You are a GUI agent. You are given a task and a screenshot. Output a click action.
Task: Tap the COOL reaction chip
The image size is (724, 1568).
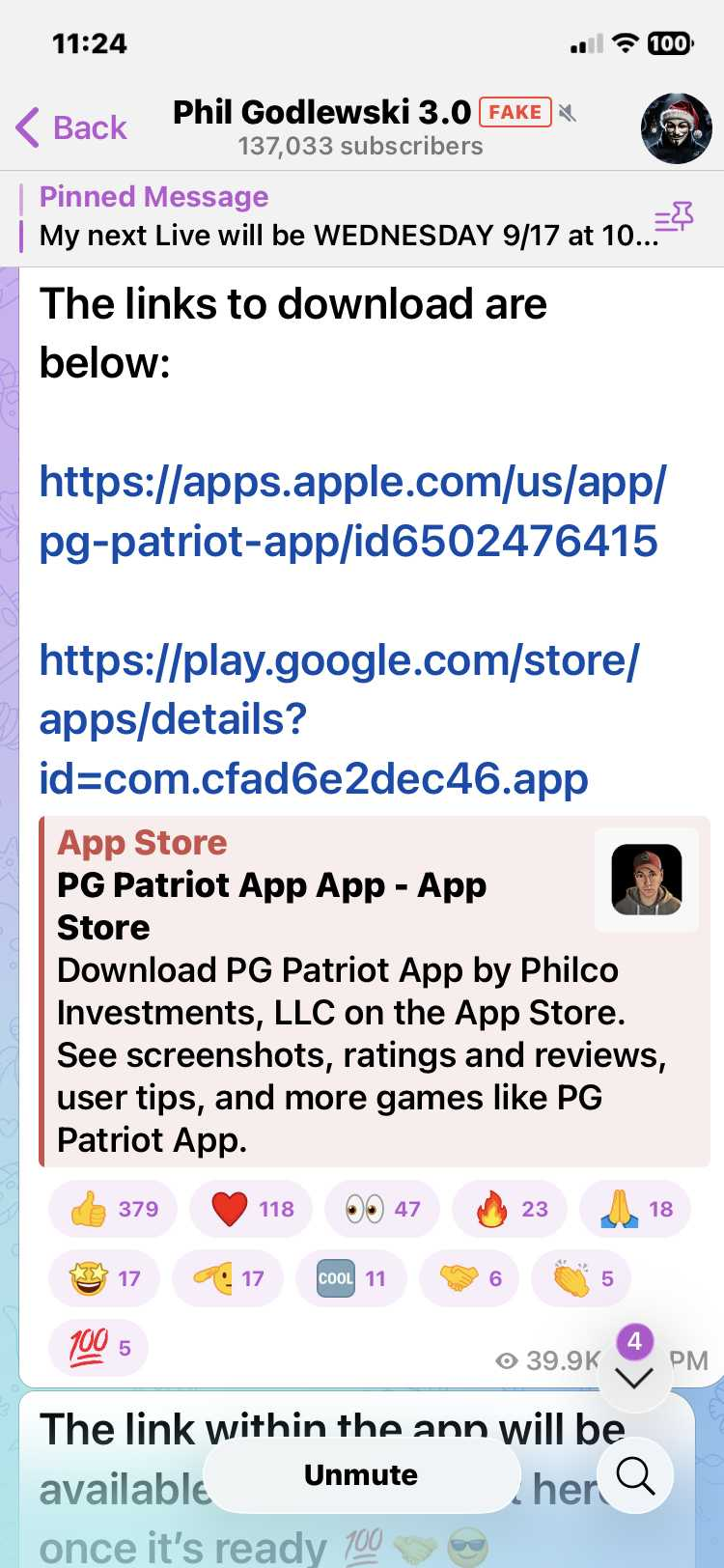click(x=351, y=1278)
